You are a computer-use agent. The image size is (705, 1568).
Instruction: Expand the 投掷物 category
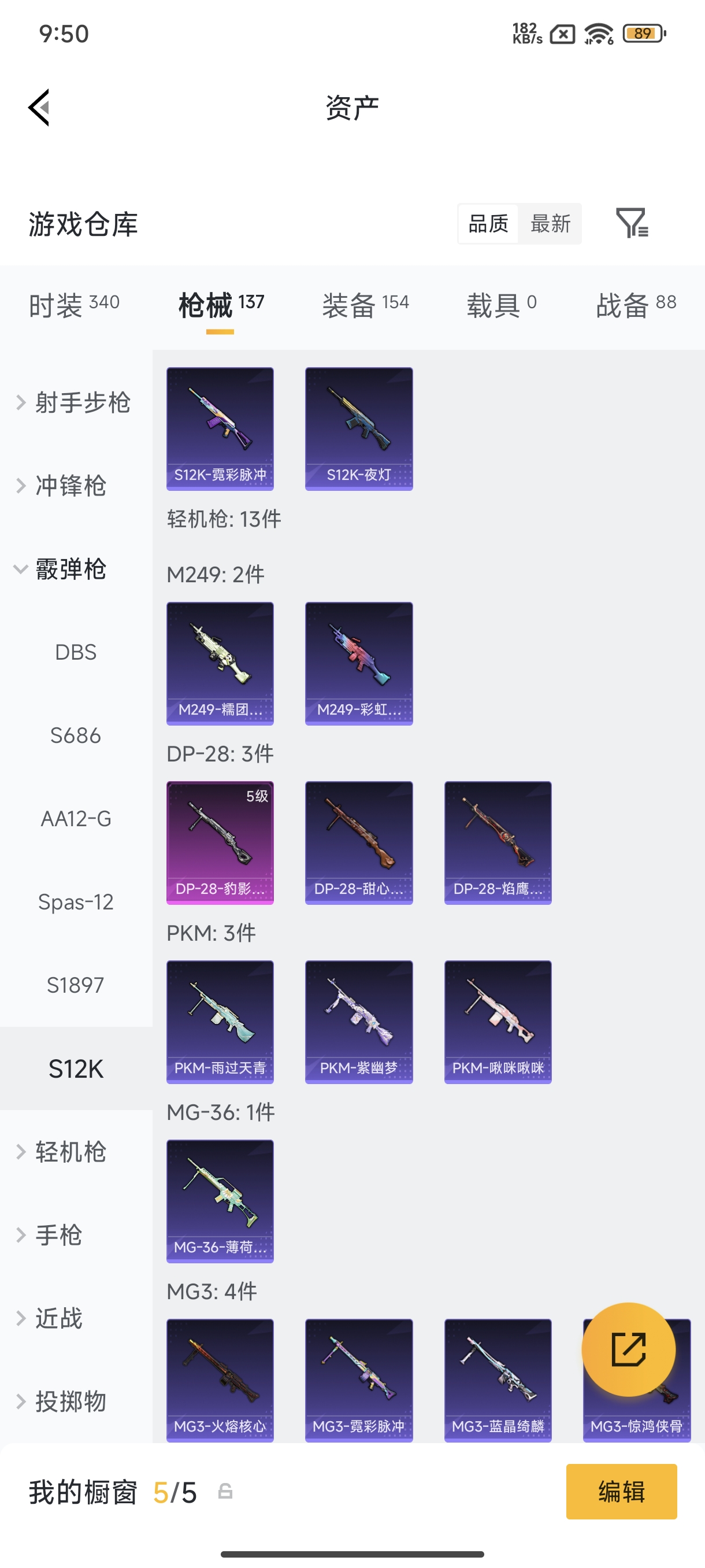[70, 1401]
